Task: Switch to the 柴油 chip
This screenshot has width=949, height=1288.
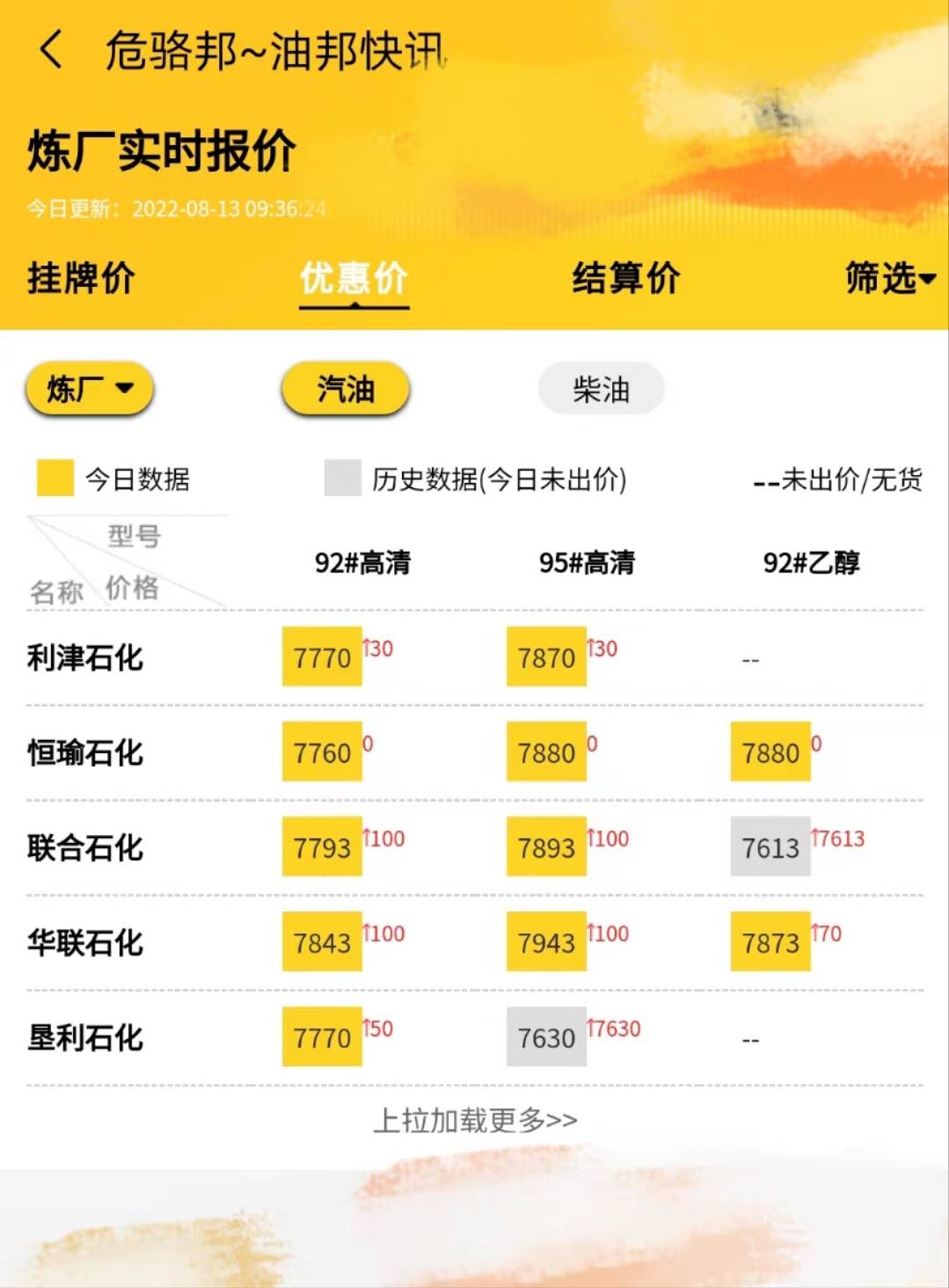Action: click(601, 388)
